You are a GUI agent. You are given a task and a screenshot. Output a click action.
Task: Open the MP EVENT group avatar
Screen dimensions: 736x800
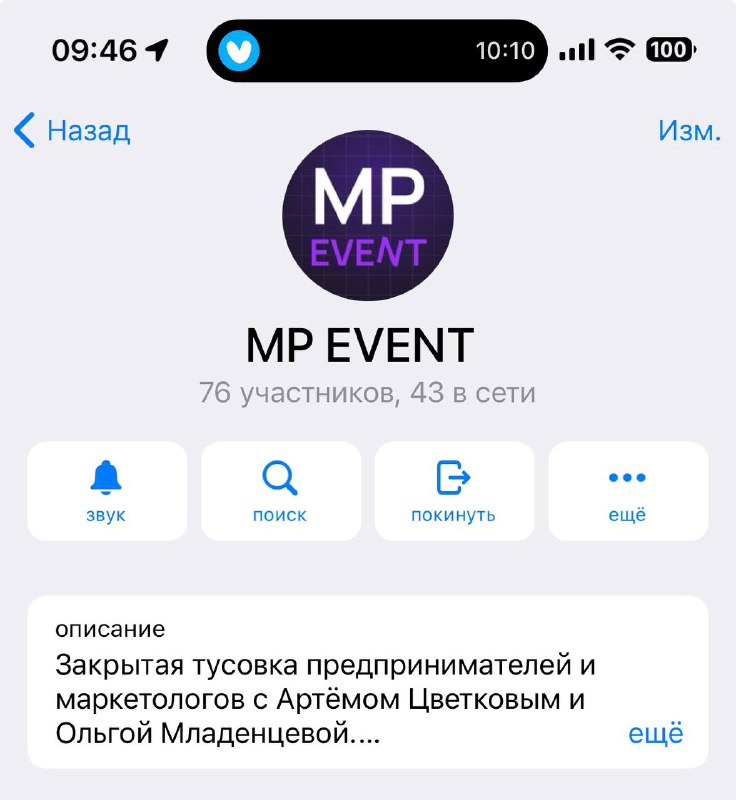click(x=368, y=215)
